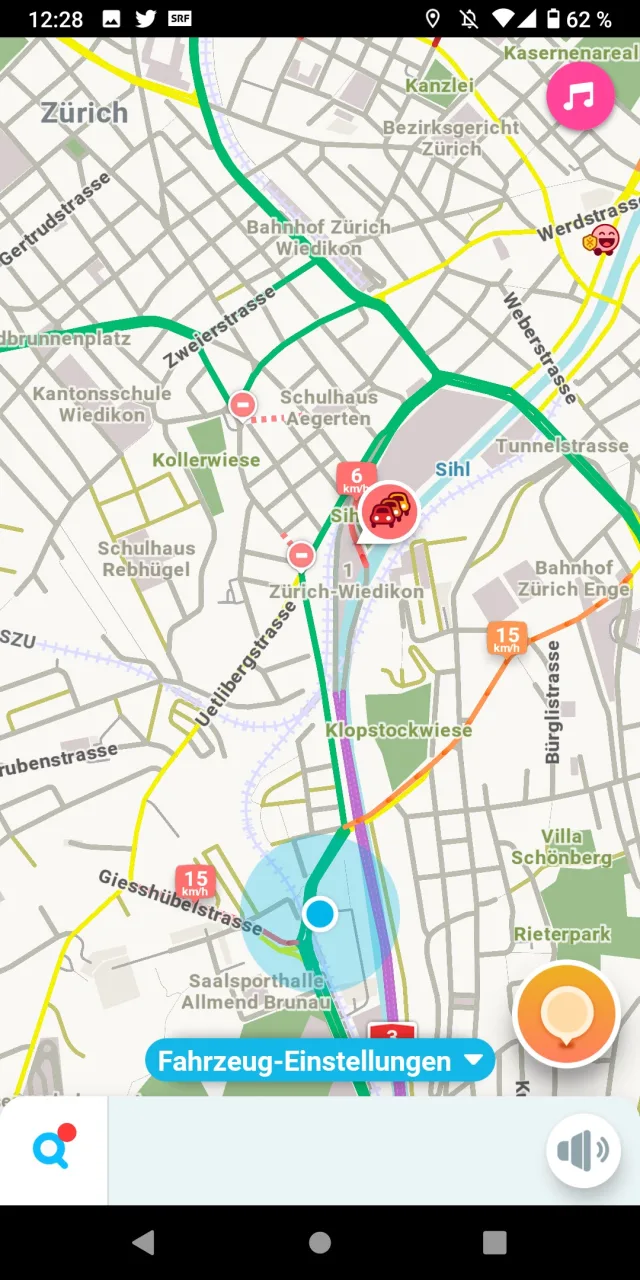The image size is (640, 1280).
Task: View the traffic jam report on the map
Action: pyautogui.click(x=388, y=512)
